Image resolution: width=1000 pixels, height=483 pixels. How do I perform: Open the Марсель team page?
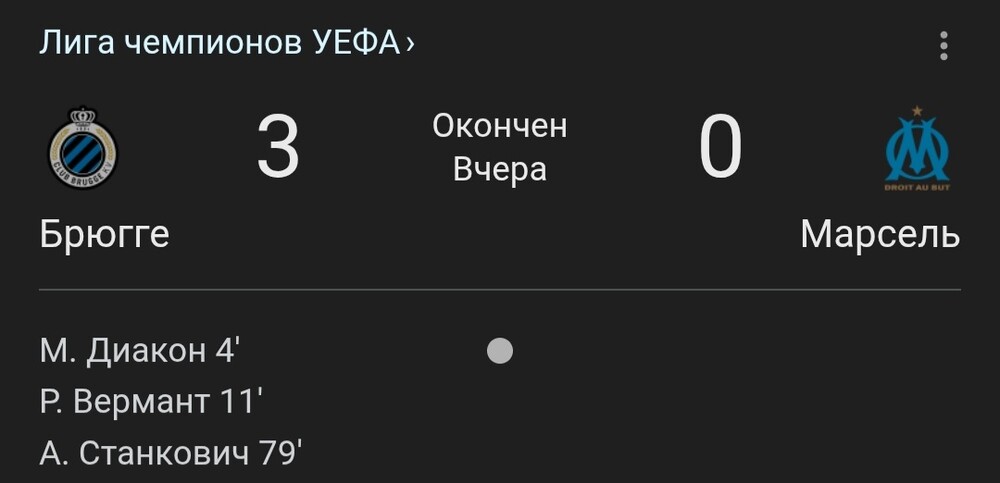click(x=880, y=233)
